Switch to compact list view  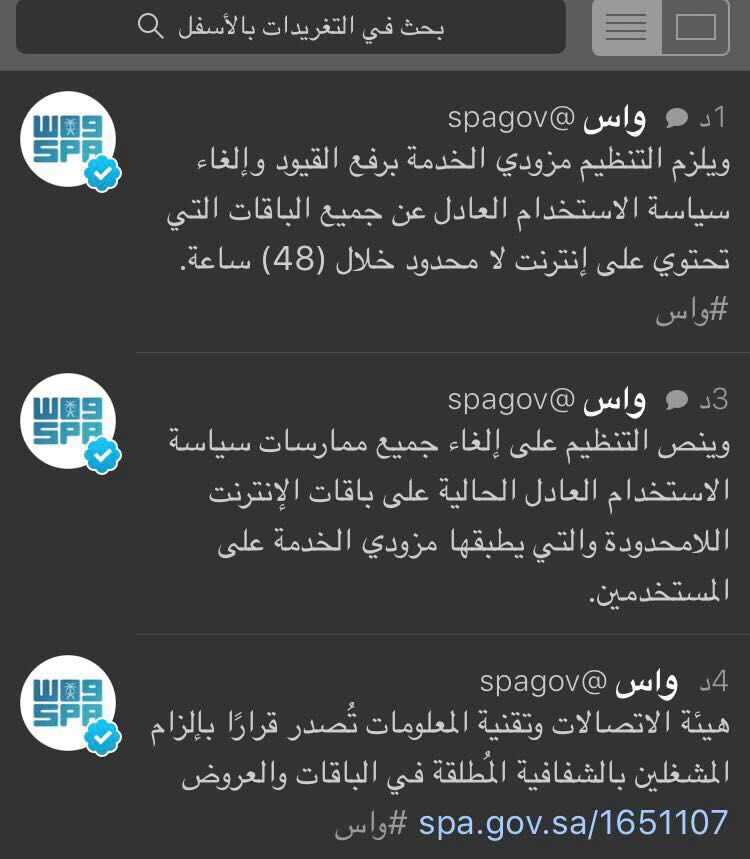coord(626,27)
